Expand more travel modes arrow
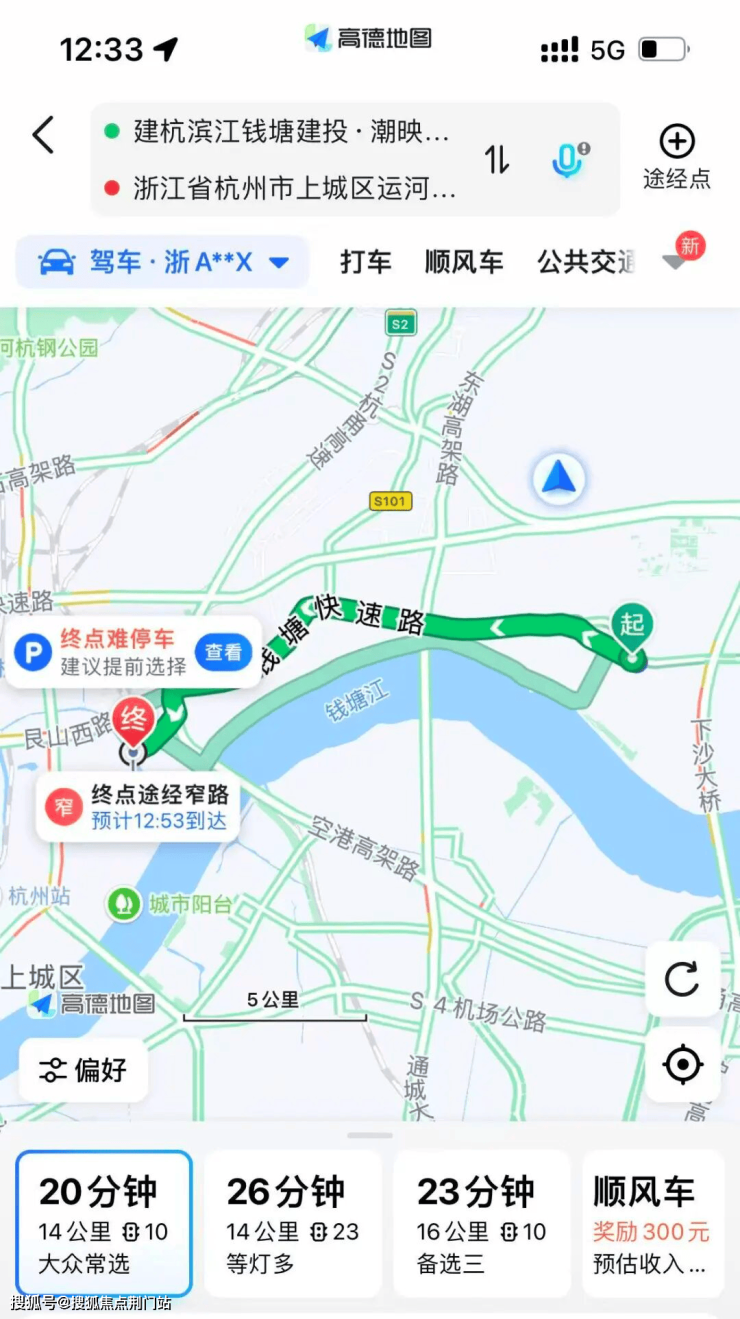 tap(677, 262)
